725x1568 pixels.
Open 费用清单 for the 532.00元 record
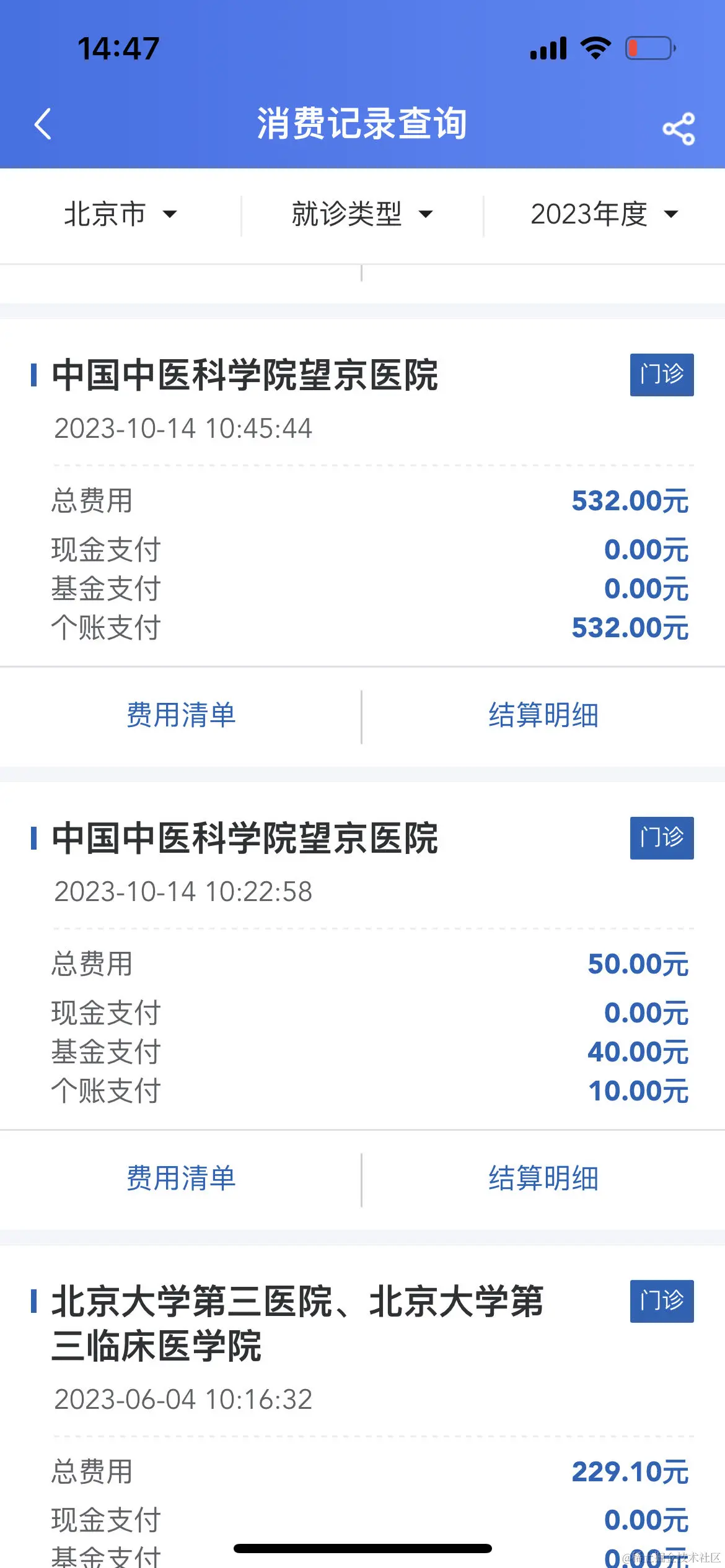pyautogui.click(x=180, y=715)
